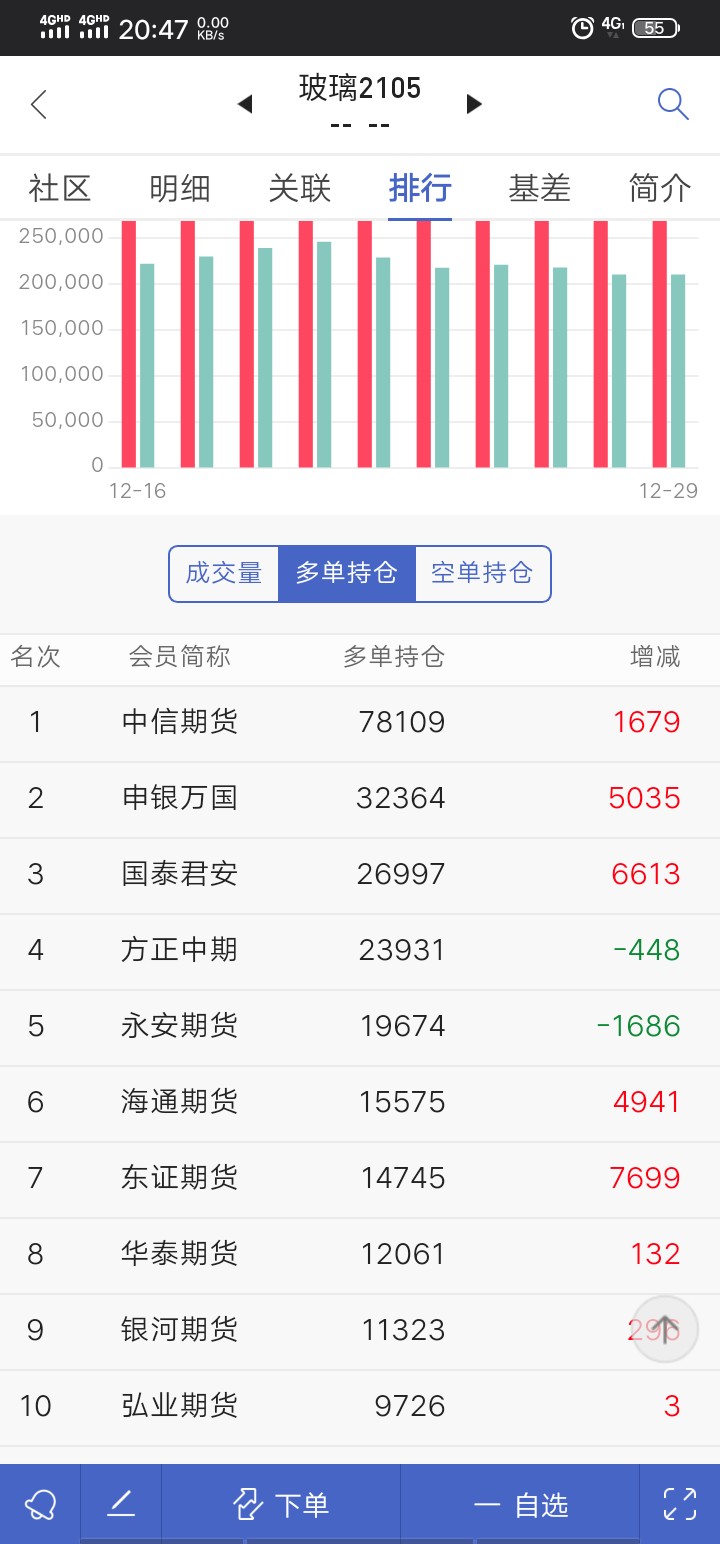The height and width of the screenshot is (1544, 720).
Task: Switch view to 成交量
Action: coord(224,574)
